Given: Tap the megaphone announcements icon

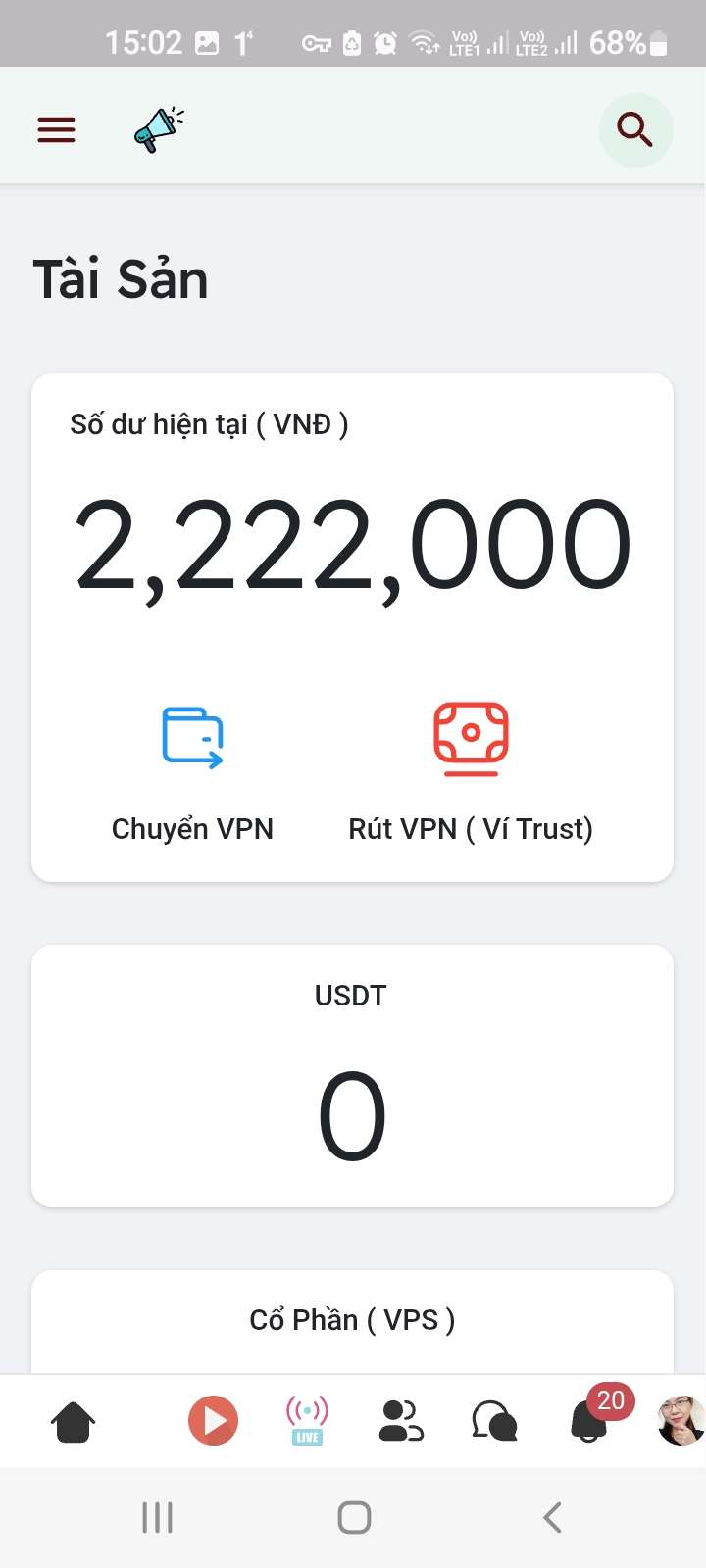Looking at the screenshot, I should point(158,129).
